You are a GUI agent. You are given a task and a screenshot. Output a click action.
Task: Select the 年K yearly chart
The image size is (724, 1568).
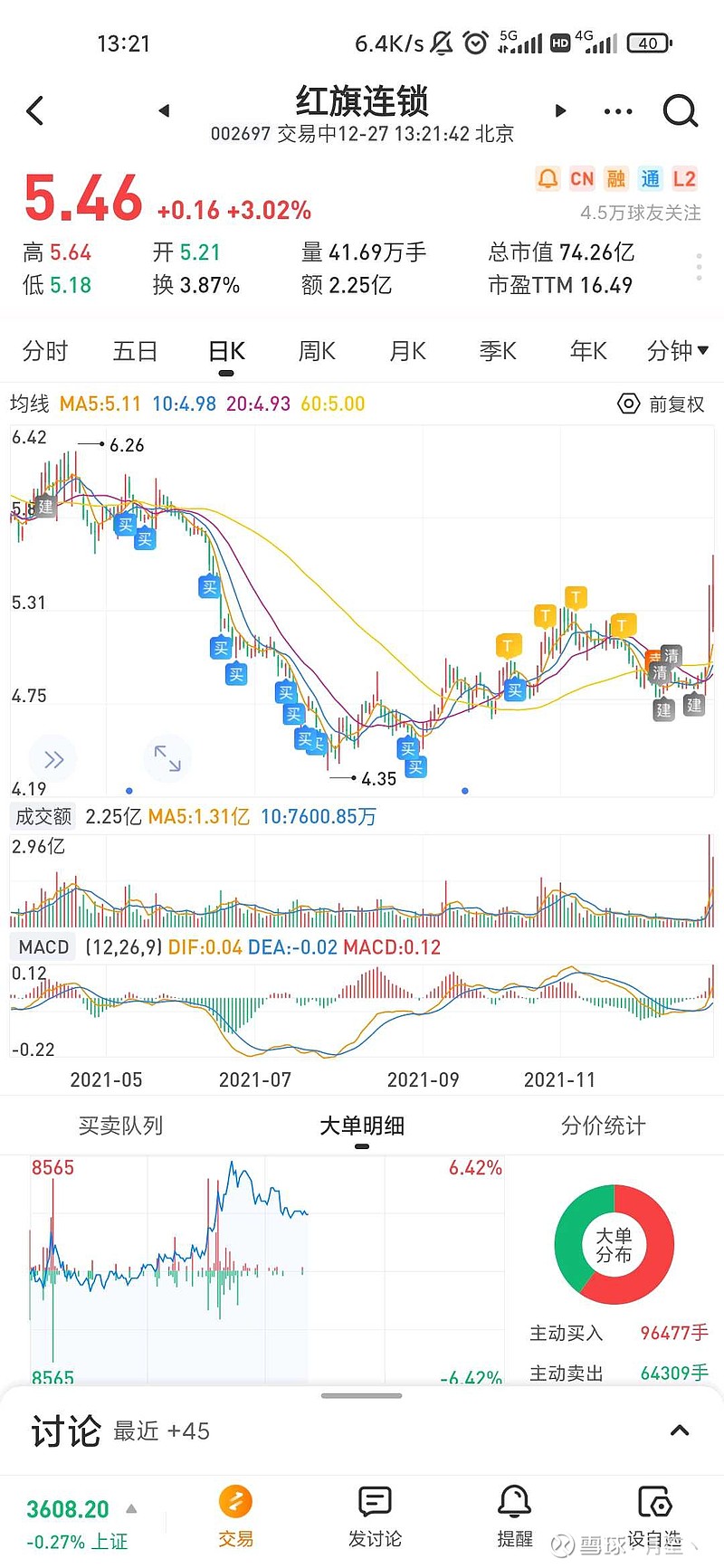coord(588,351)
